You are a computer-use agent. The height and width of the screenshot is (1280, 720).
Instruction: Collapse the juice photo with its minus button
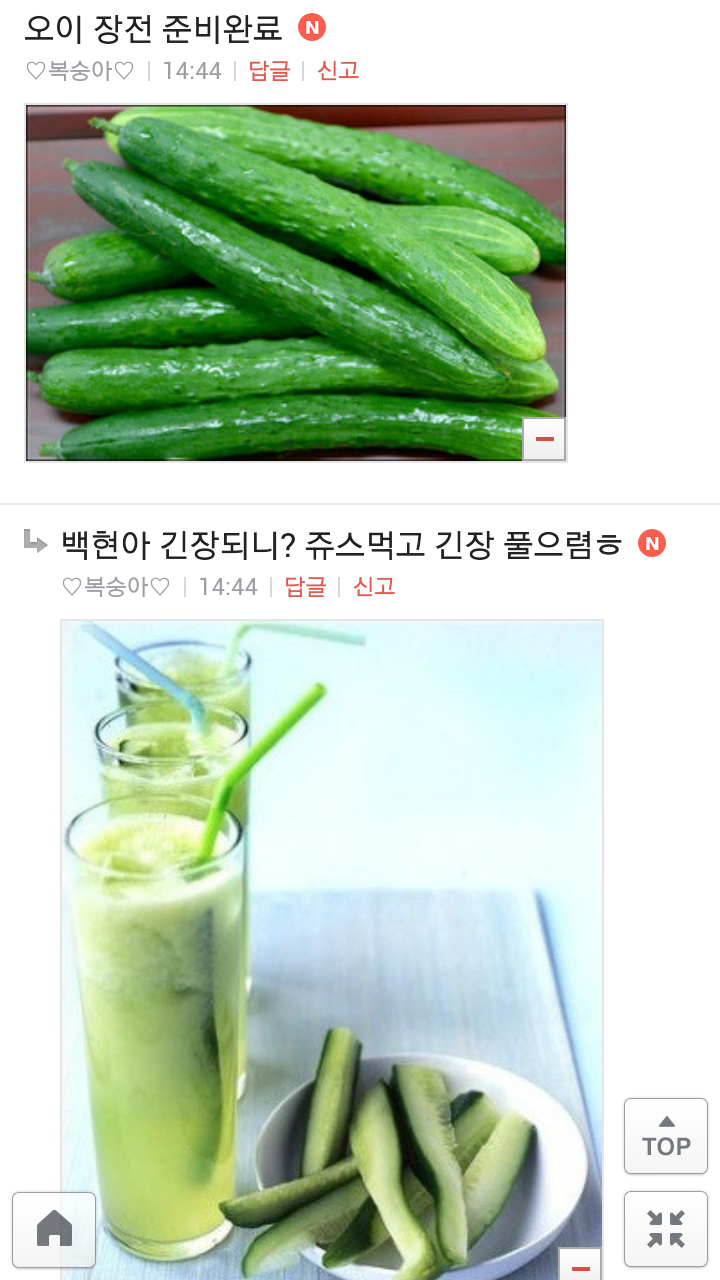tap(580, 1266)
